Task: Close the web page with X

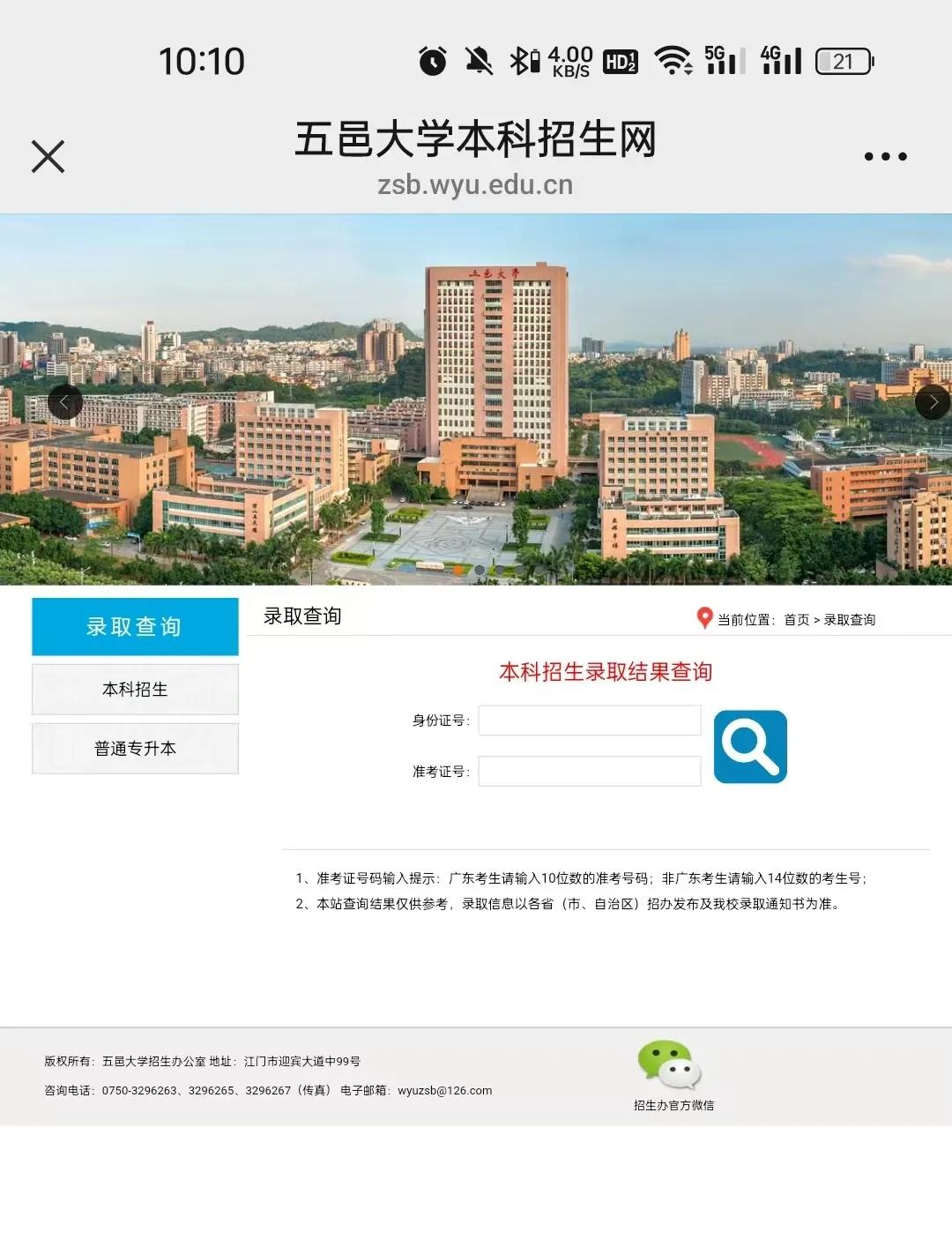Action: (48, 156)
